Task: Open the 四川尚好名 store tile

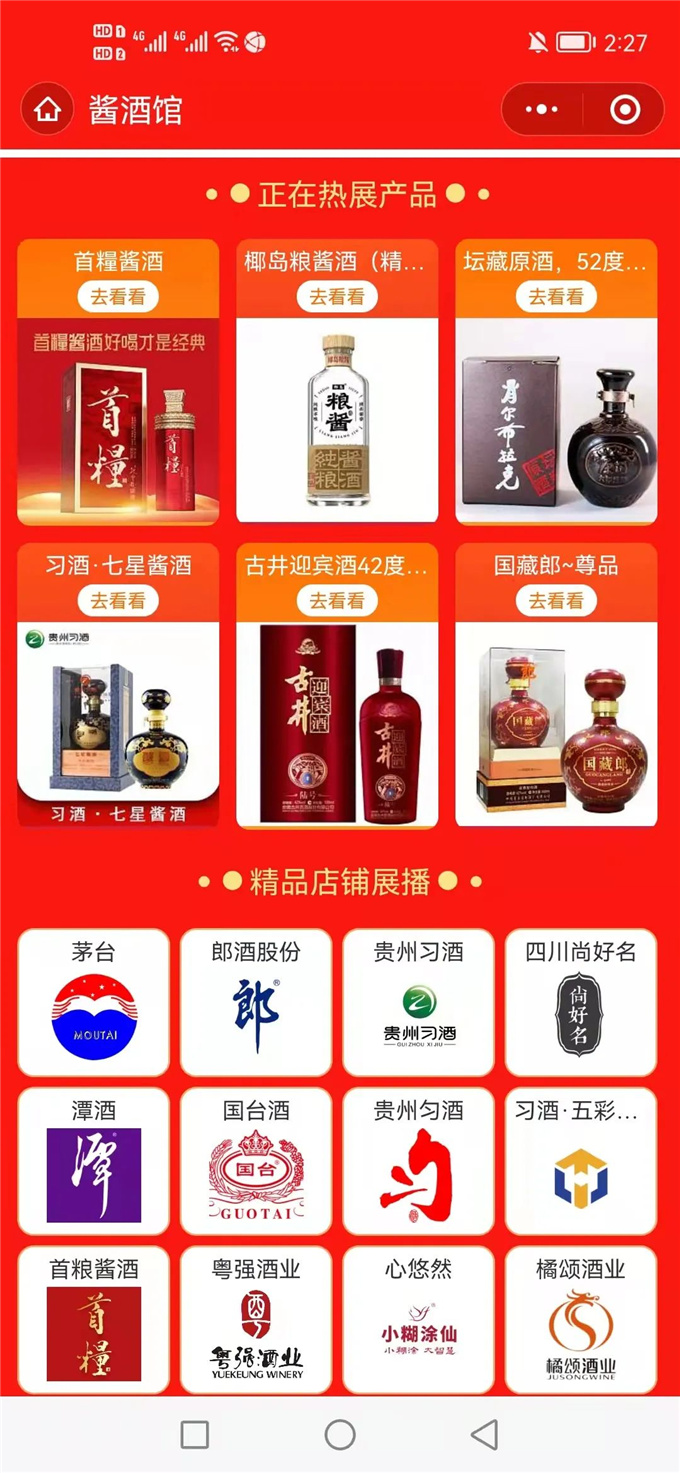Action: pos(580,1002)
